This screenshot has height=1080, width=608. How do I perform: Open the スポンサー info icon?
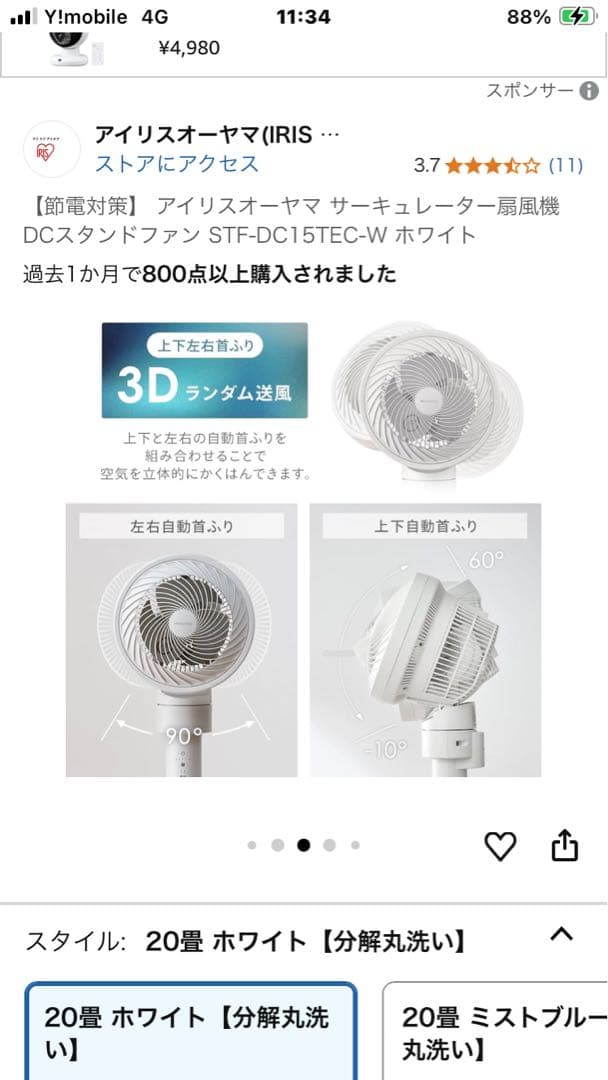point(589,91)
